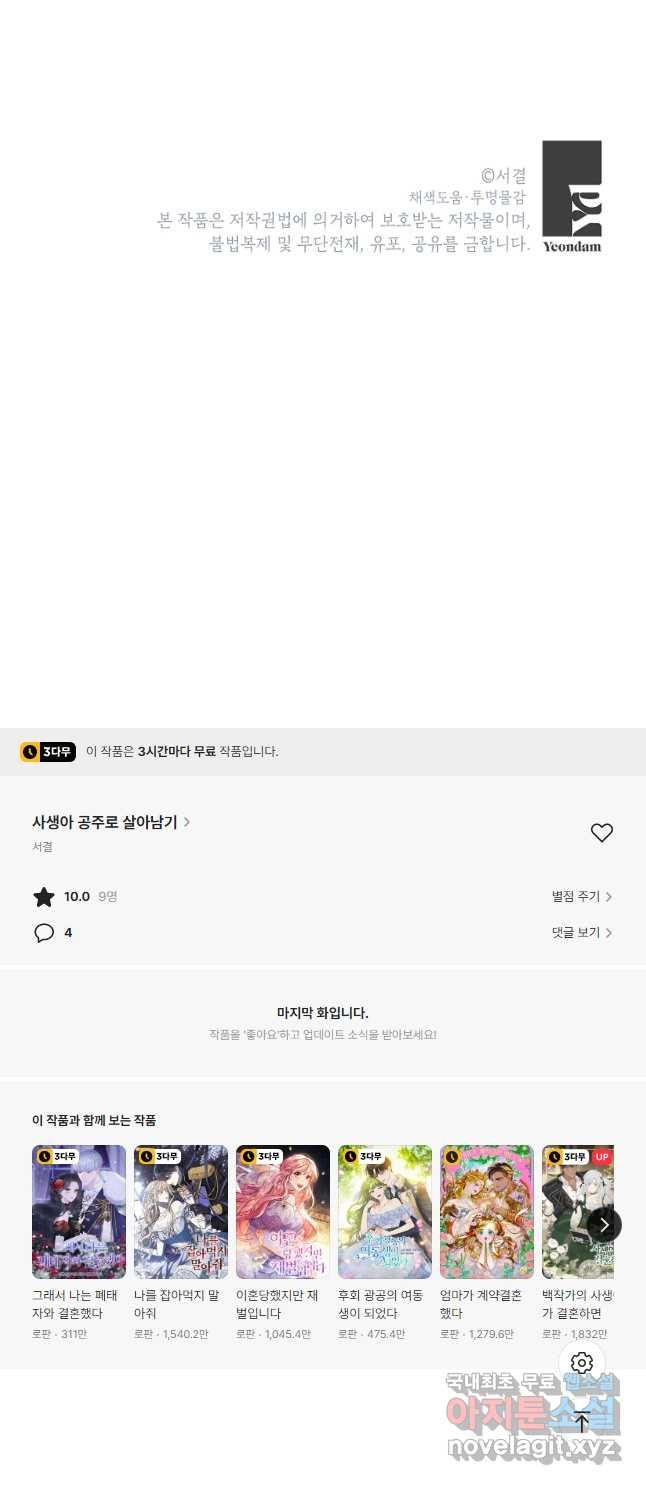Jump back to the top of the page

582,1421
